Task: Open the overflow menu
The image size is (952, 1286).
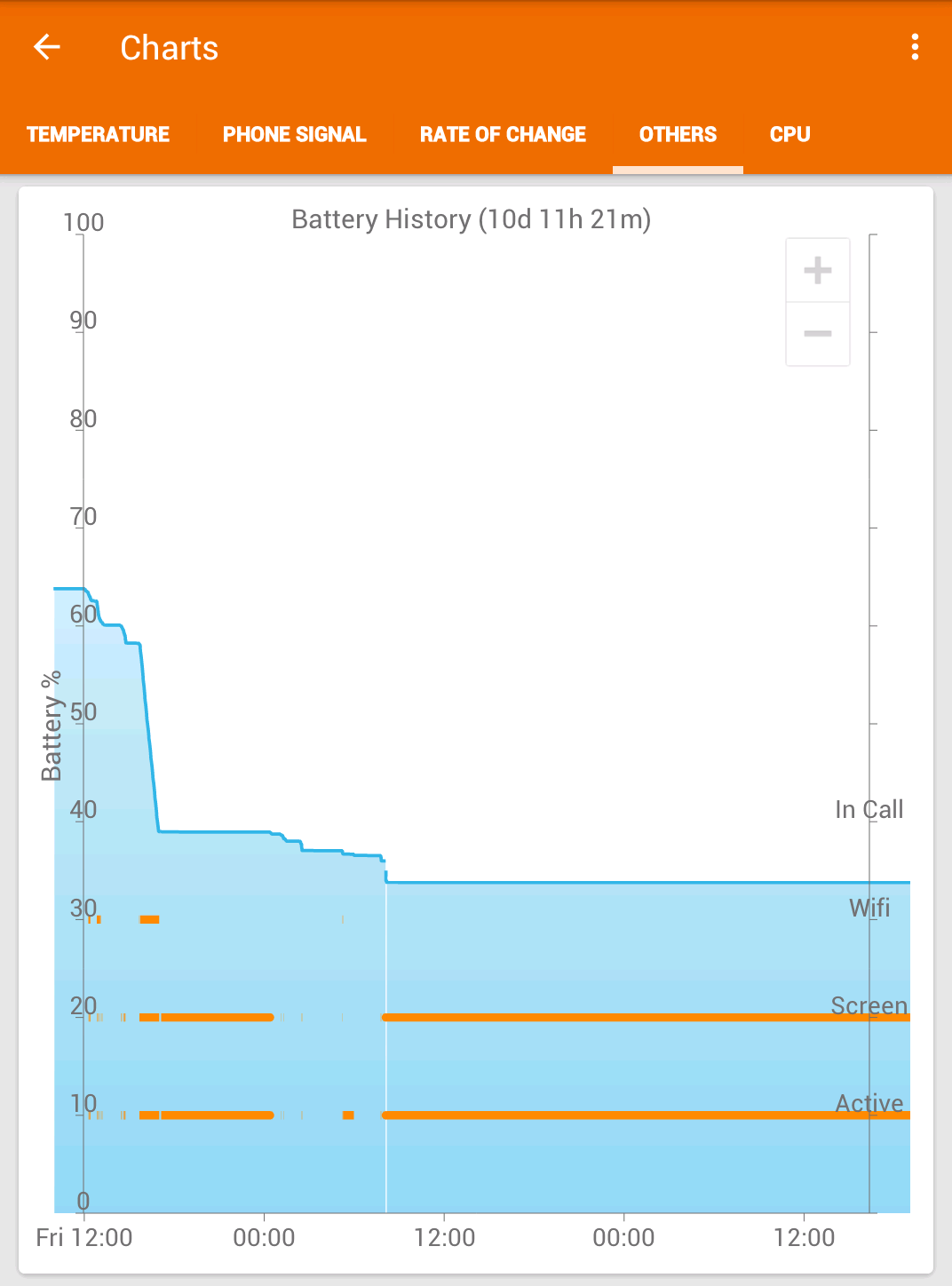Action: 915,47
